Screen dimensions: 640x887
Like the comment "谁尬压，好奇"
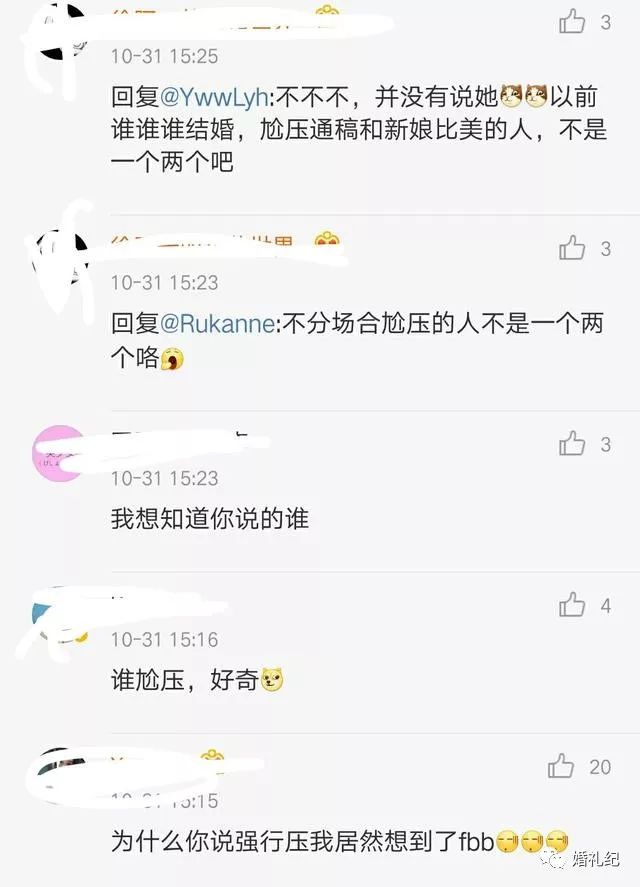coord(572,604)
